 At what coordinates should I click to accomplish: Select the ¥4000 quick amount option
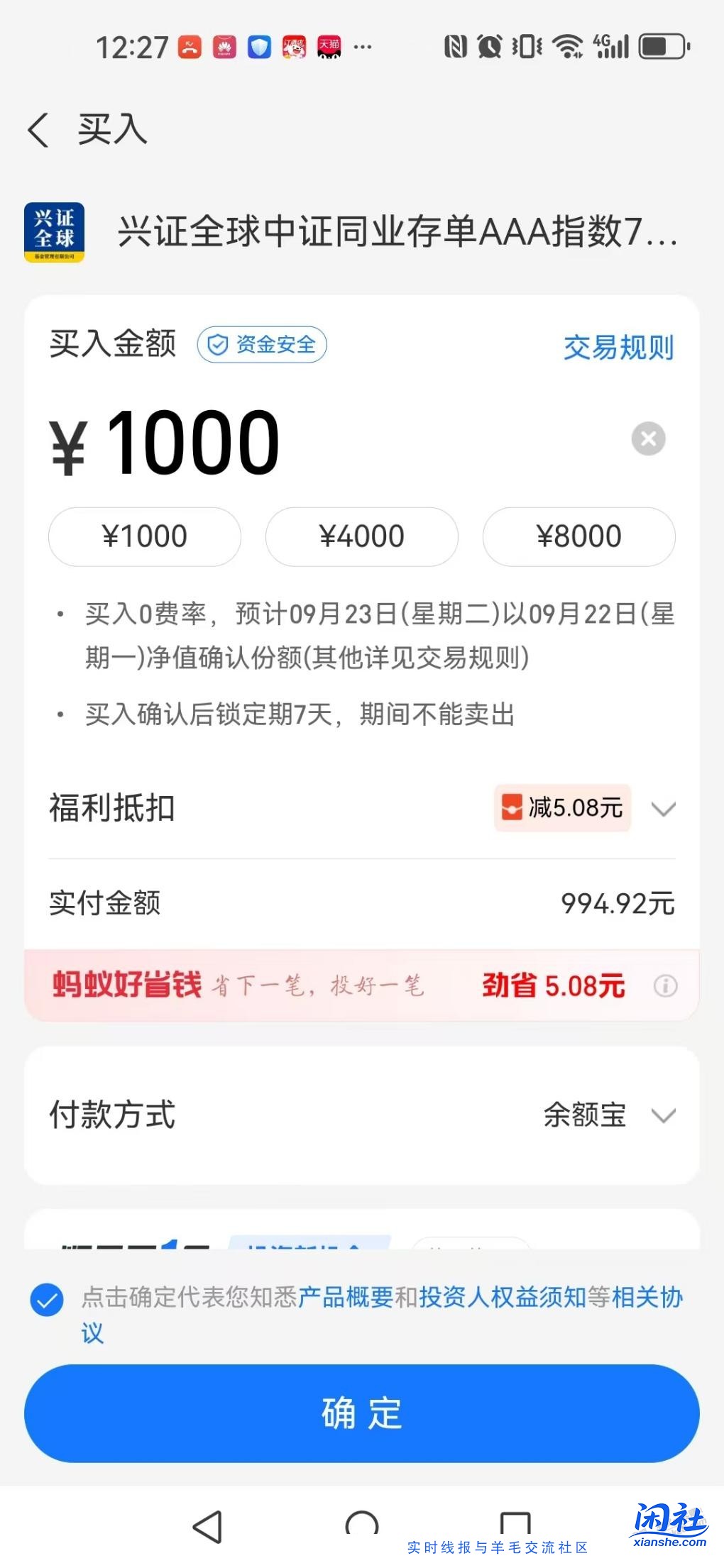point(362,536)
